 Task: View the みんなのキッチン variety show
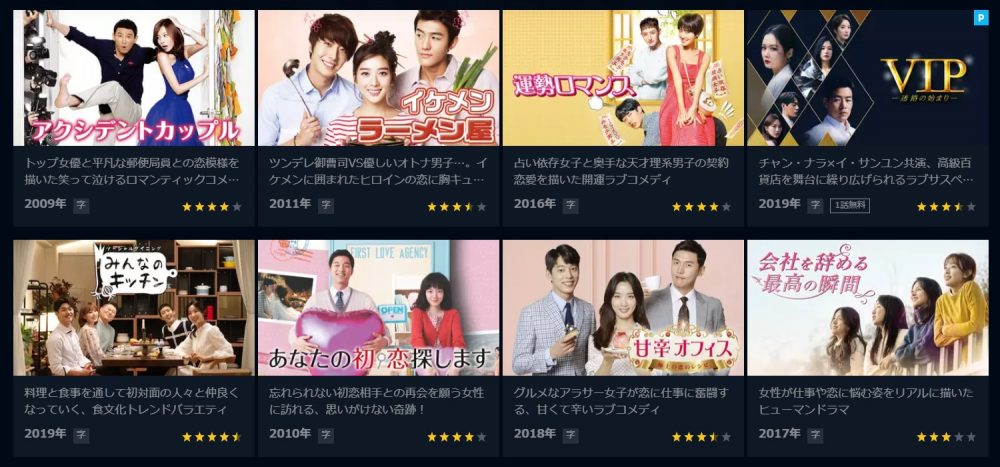[134, 308]
